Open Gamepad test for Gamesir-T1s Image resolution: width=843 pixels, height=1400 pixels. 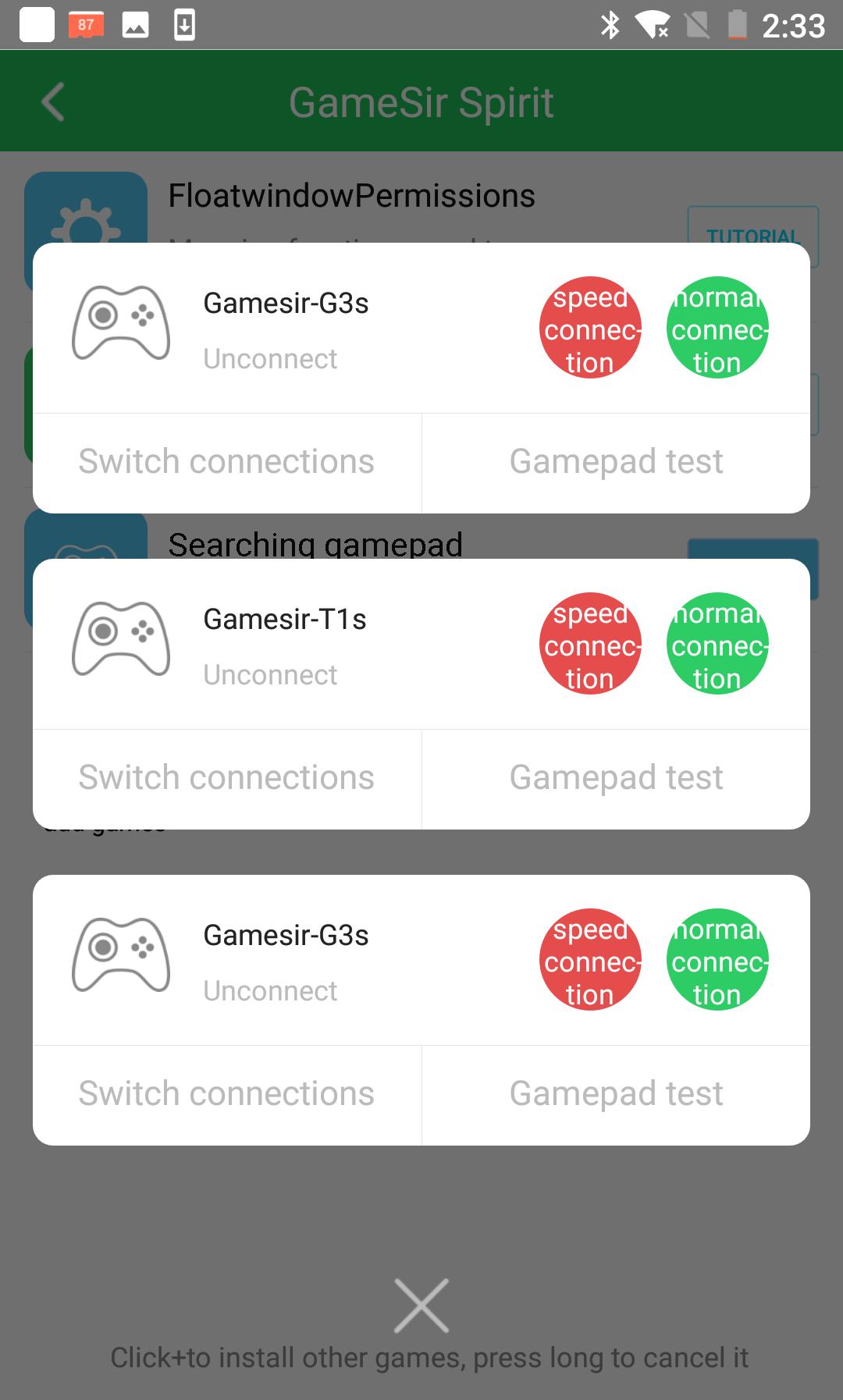click(x=616, y=778)
